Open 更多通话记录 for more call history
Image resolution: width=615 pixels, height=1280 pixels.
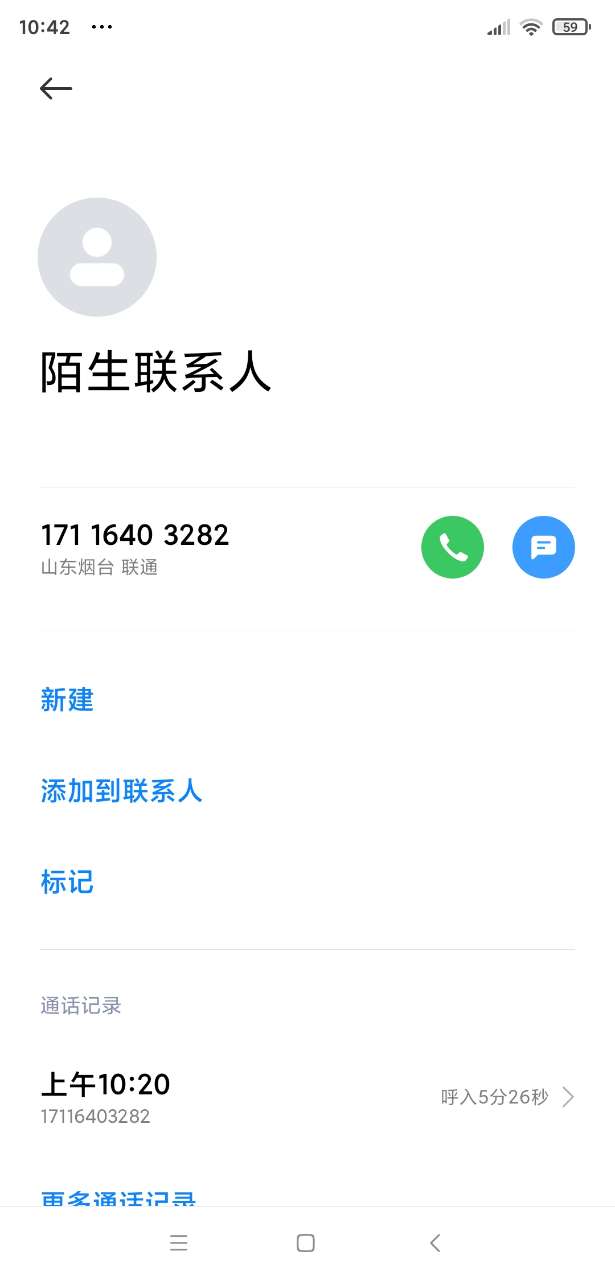point(118,1197)
